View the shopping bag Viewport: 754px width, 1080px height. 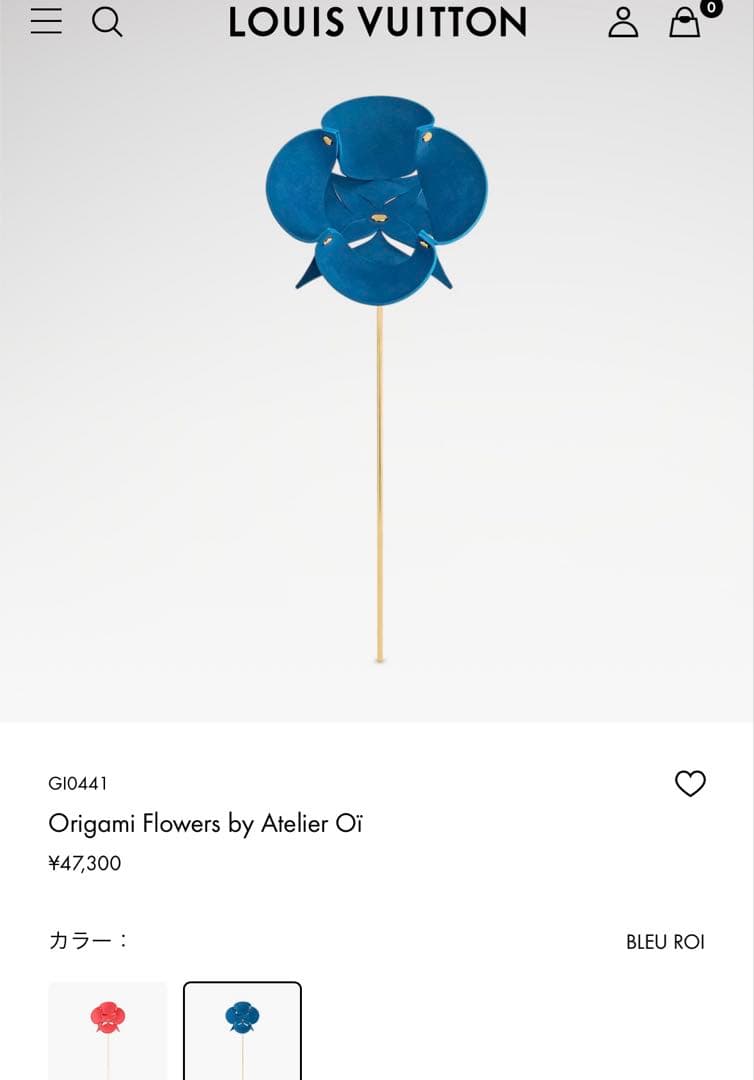pyautogui.click(x=685, y=22)
